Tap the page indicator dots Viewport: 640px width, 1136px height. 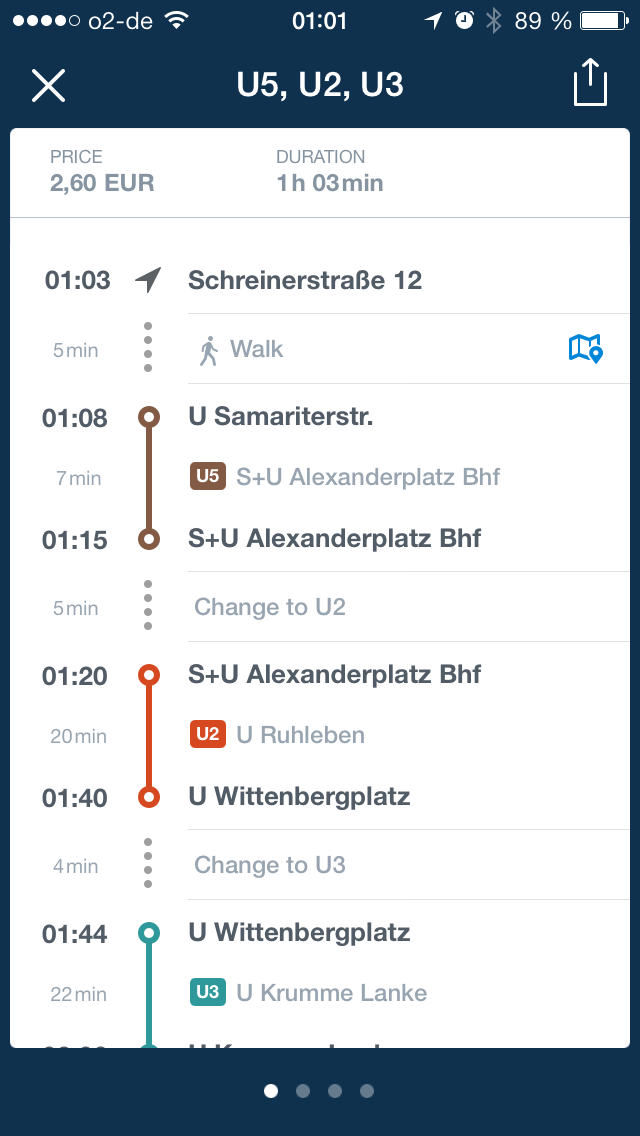coord(319,1091)
